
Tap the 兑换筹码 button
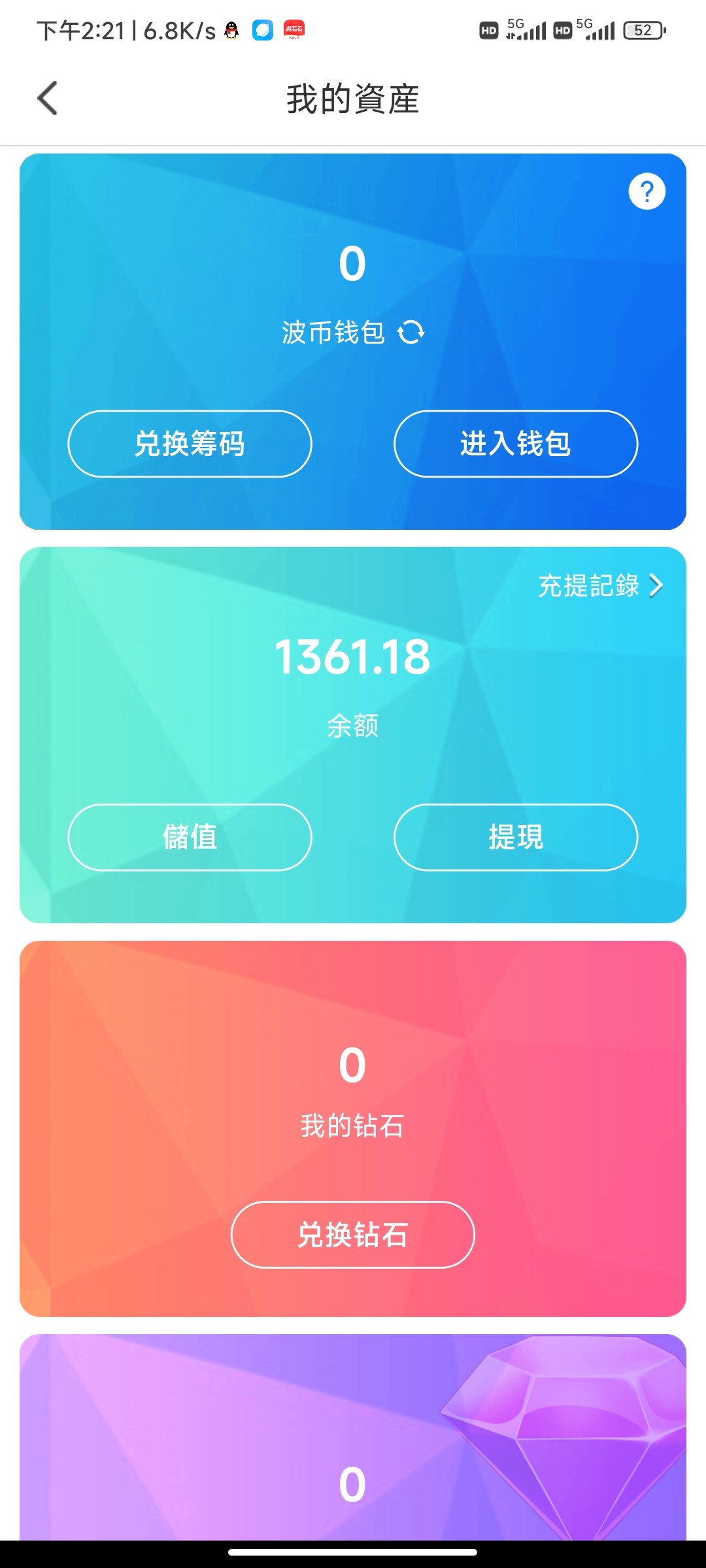coord(190,444)
